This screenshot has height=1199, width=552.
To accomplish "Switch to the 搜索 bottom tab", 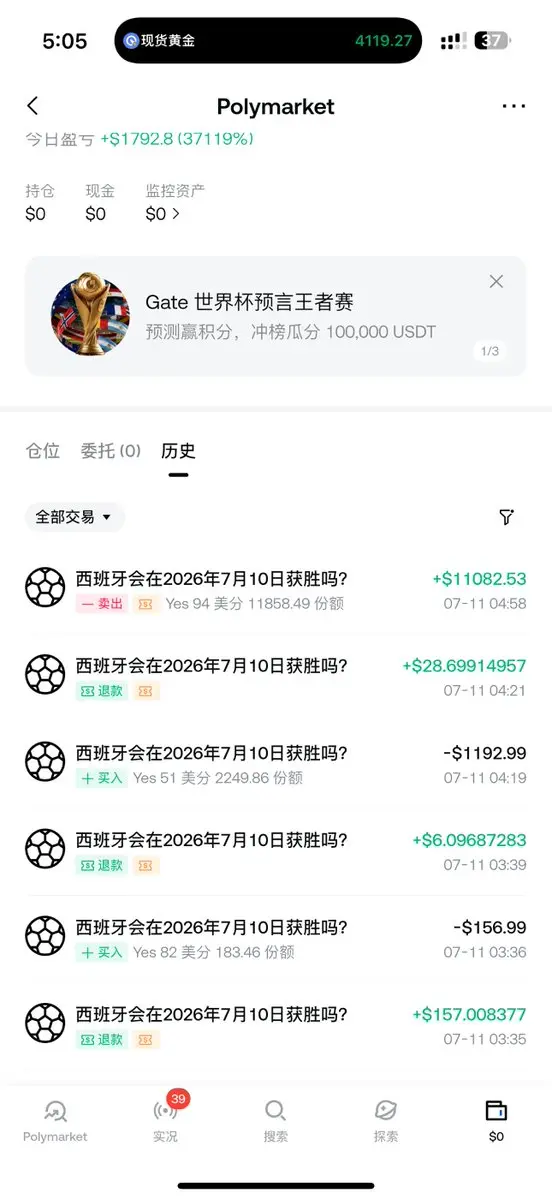I will click(275, 1120).
